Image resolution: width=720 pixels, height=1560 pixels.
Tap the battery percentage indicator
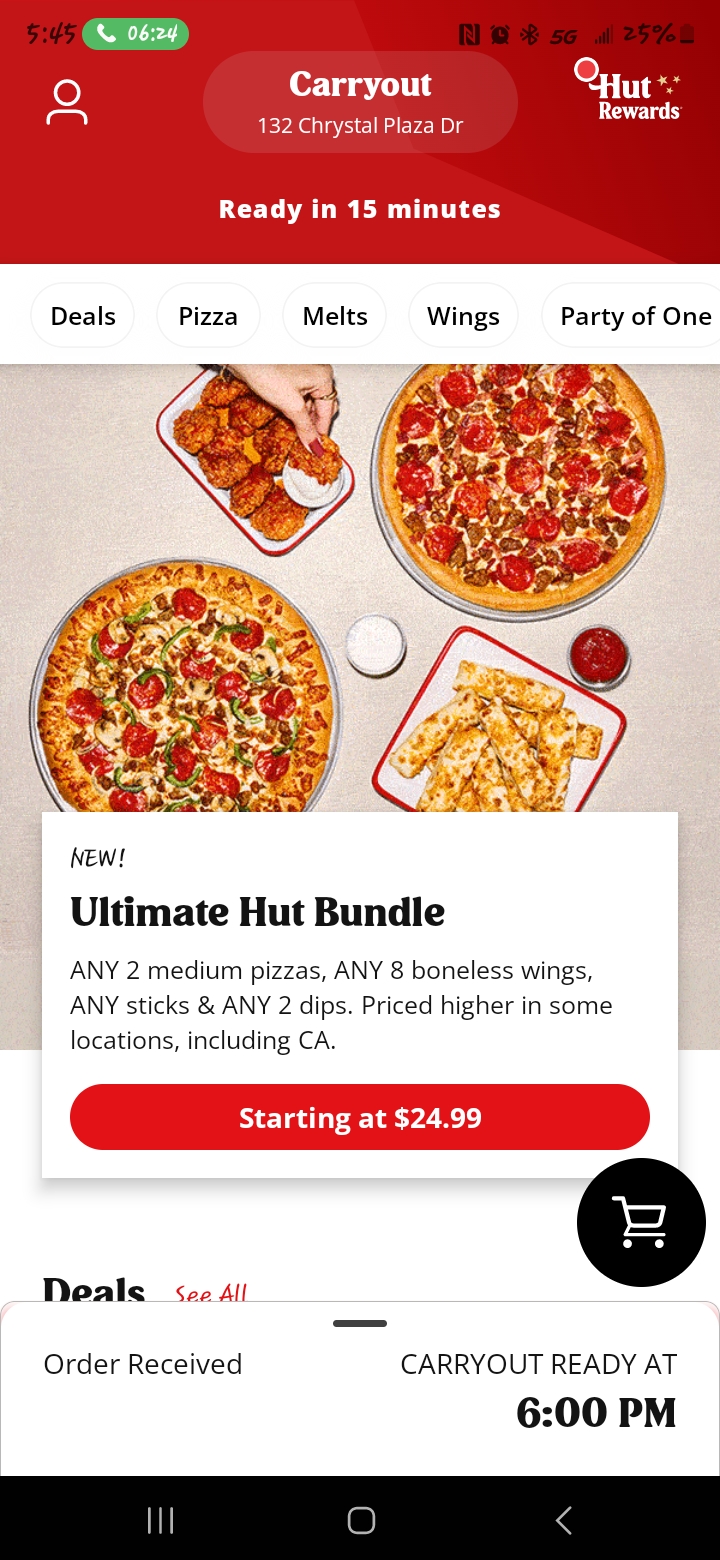pyautogui.click(x=651, y=33)
